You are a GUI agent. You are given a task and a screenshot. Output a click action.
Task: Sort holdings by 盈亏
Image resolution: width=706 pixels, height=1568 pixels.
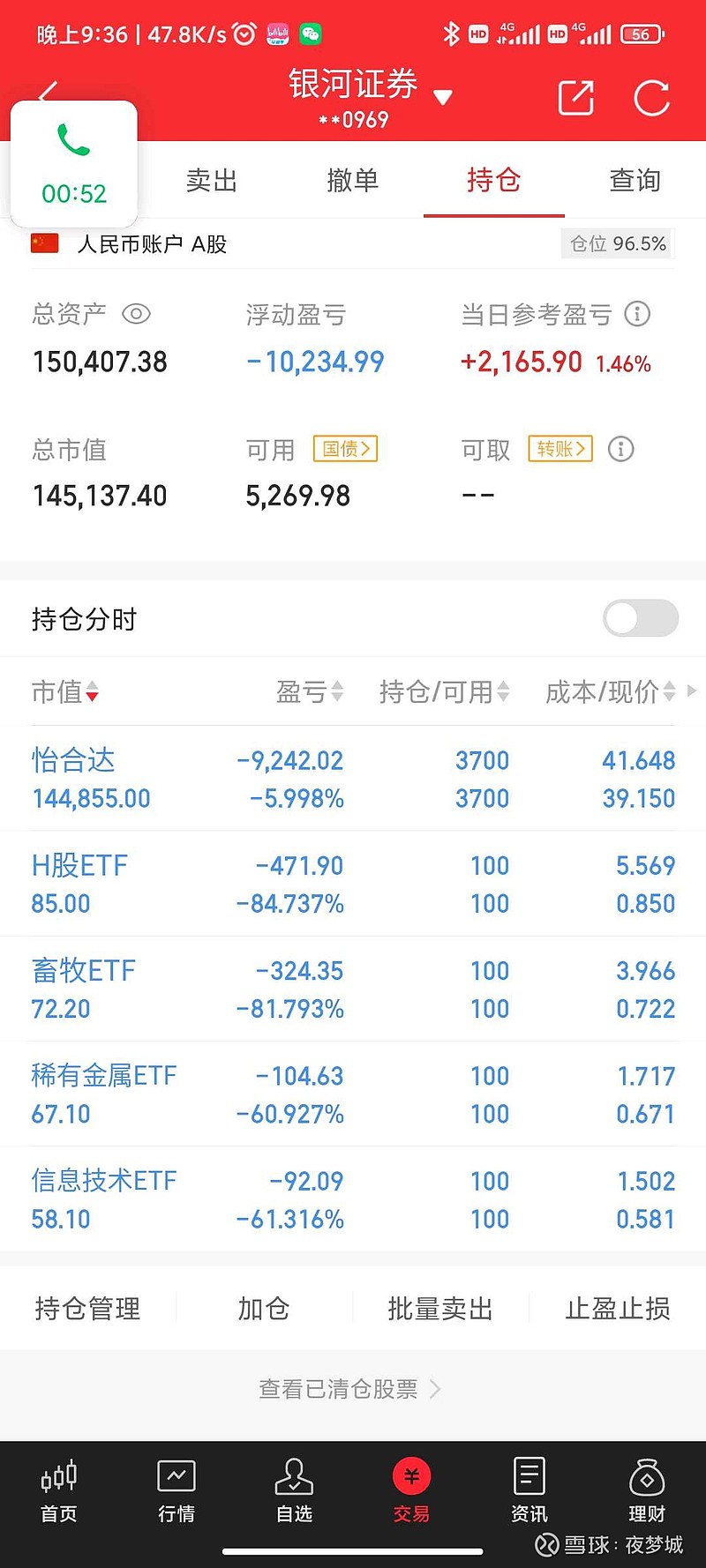[310, 692]
